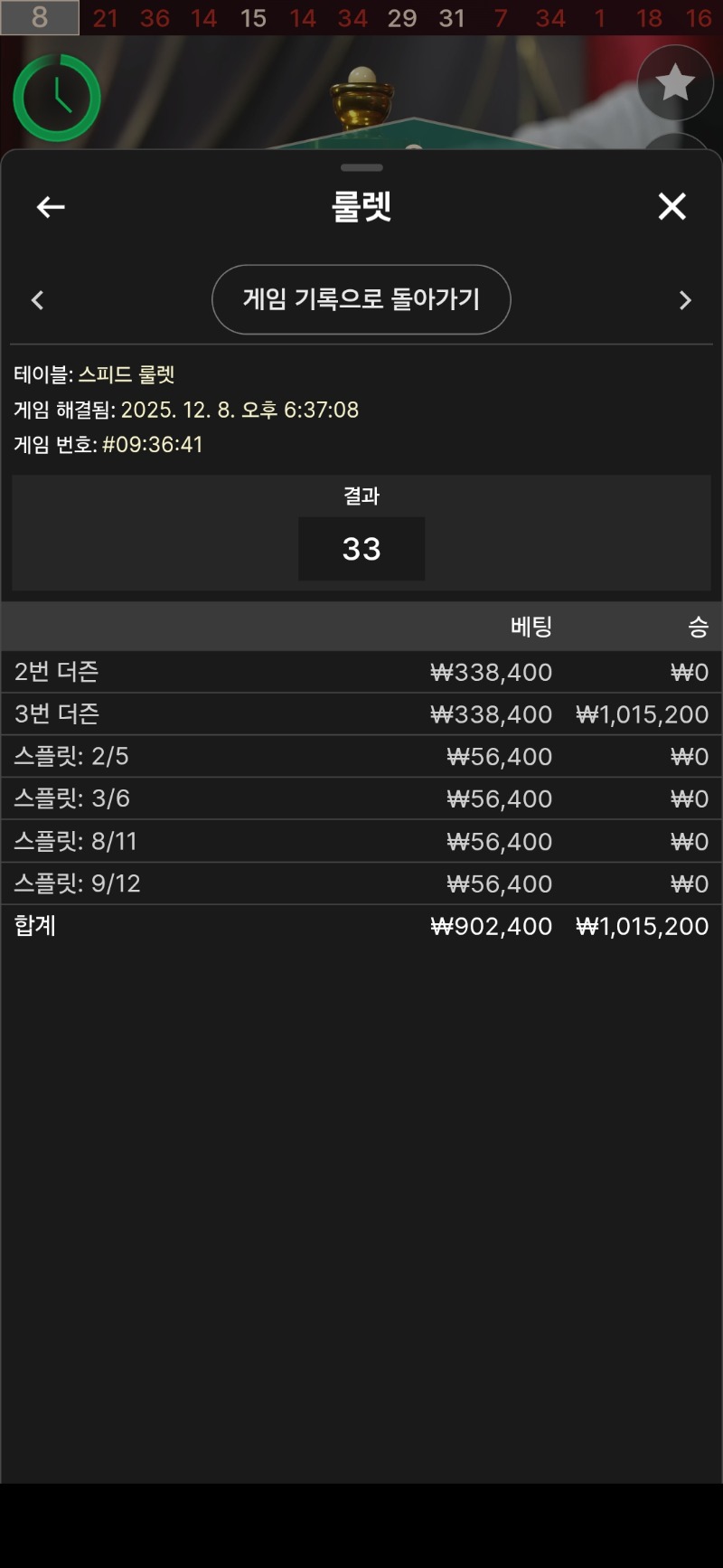The height and width of the screenshot is (1568, 723).
Task: Click the 게임 기록으로 돌아가기 button
Action: (x=361, y=299)
